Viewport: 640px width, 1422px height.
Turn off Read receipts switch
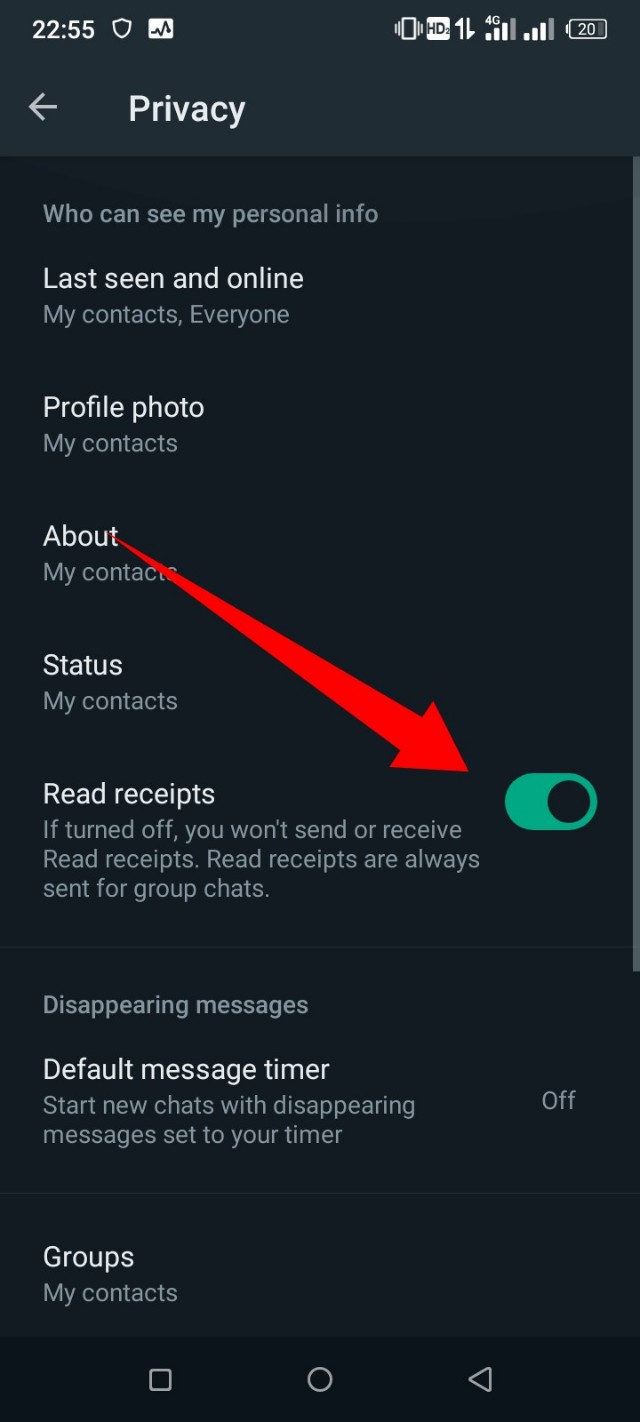tap(550, 801)
